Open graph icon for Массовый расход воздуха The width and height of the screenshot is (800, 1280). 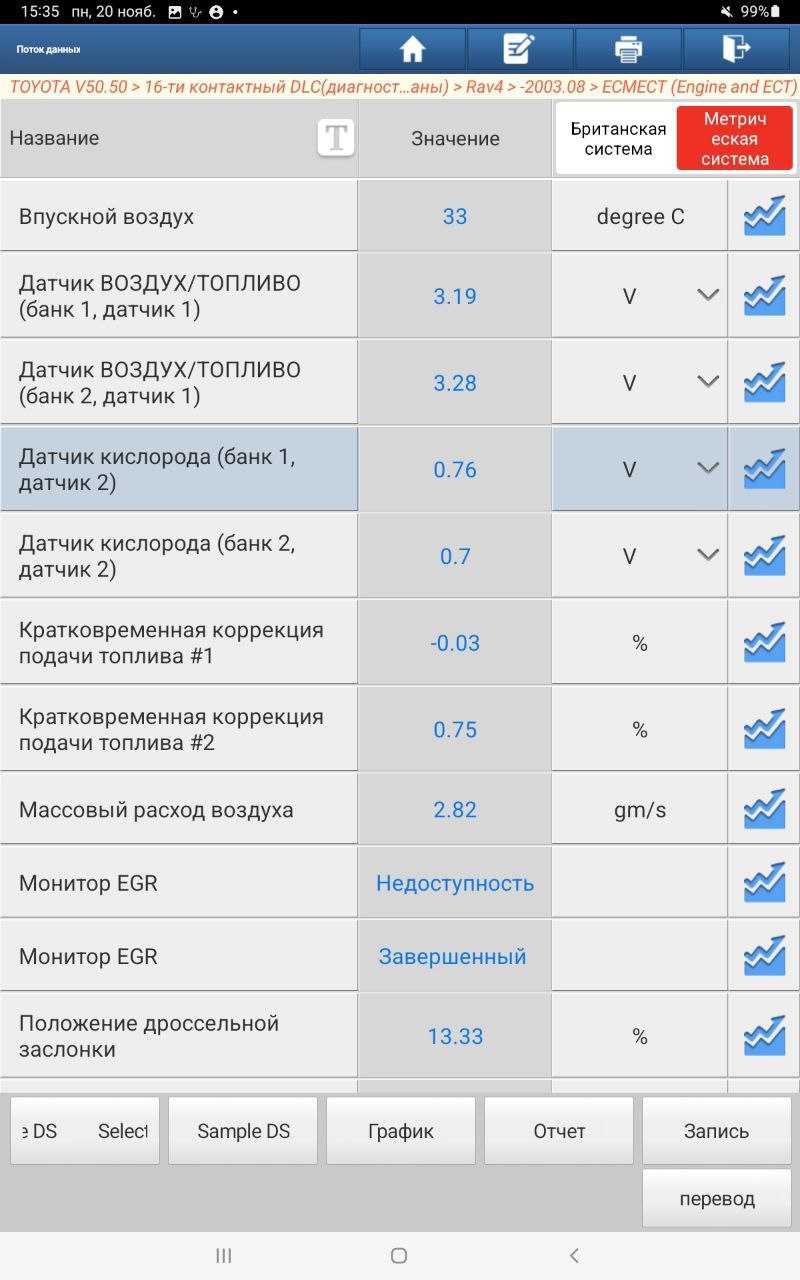coord(764,809)
